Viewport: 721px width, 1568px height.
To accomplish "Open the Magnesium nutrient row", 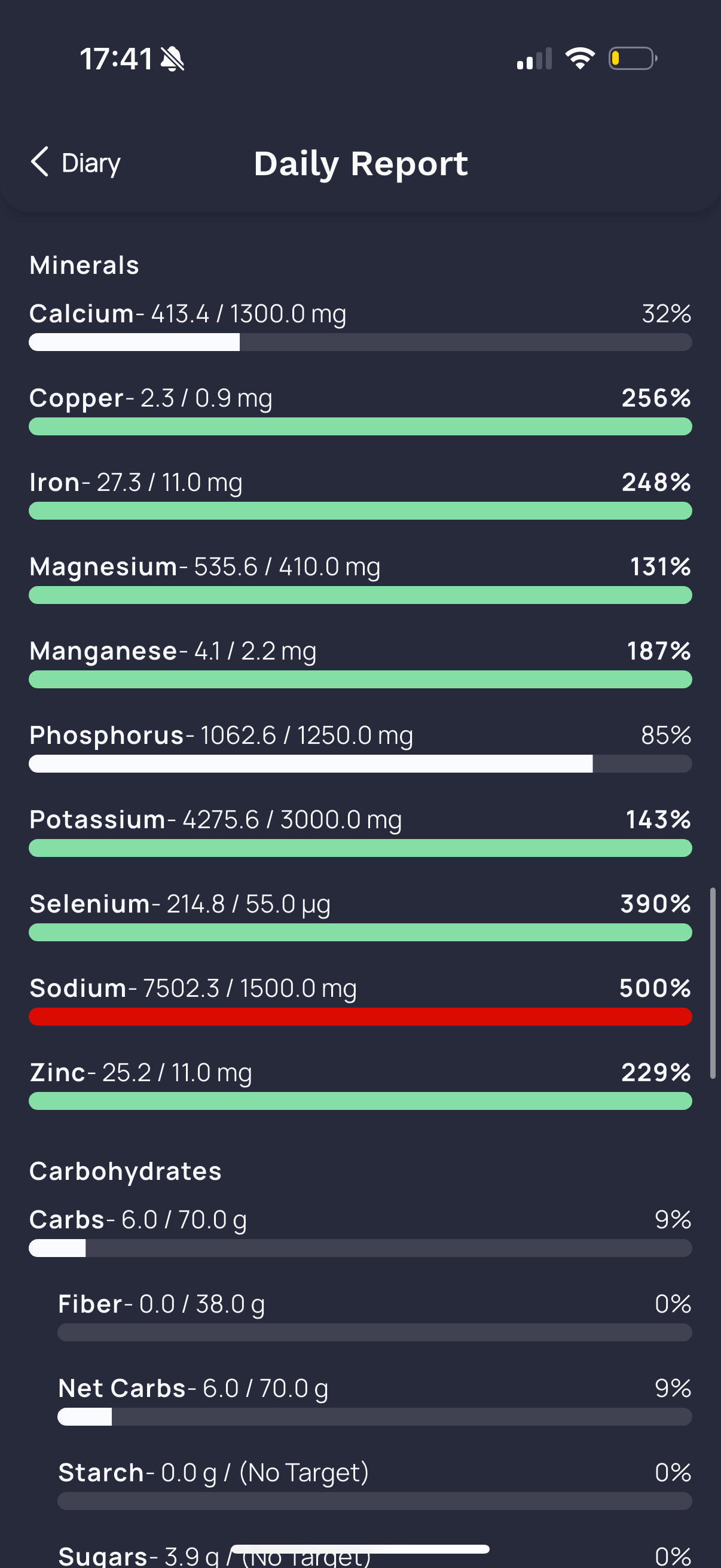I will point(359,579).
